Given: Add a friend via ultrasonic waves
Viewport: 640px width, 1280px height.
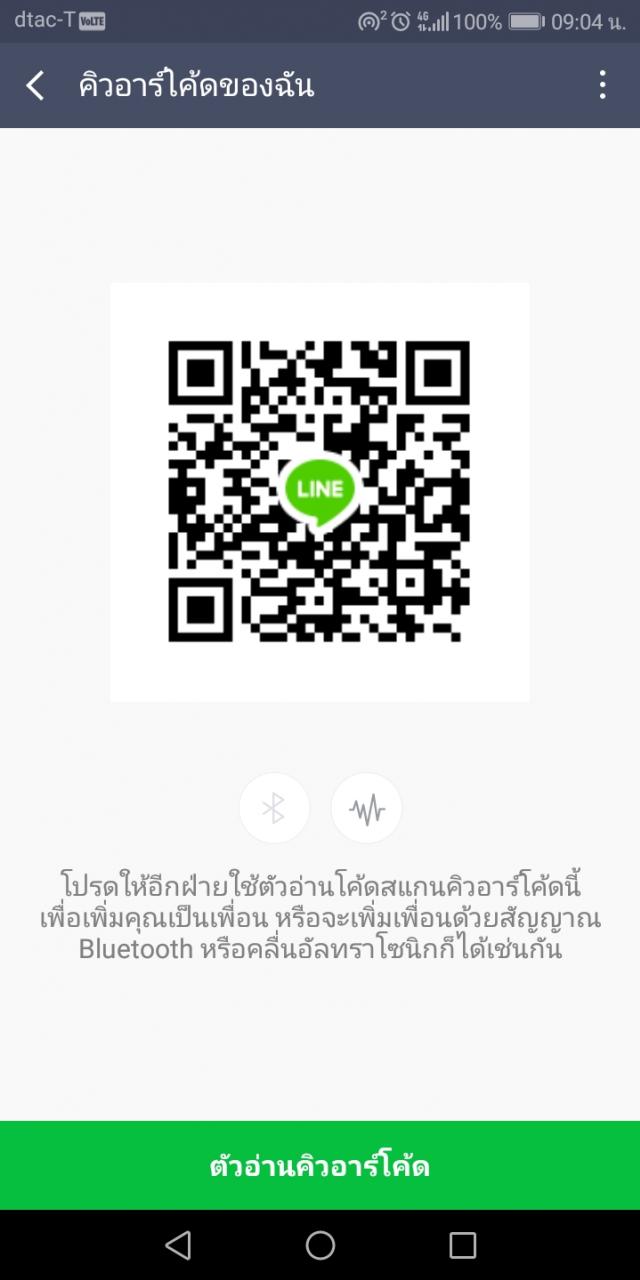Looking at the screenshot, I should (366, 808).
